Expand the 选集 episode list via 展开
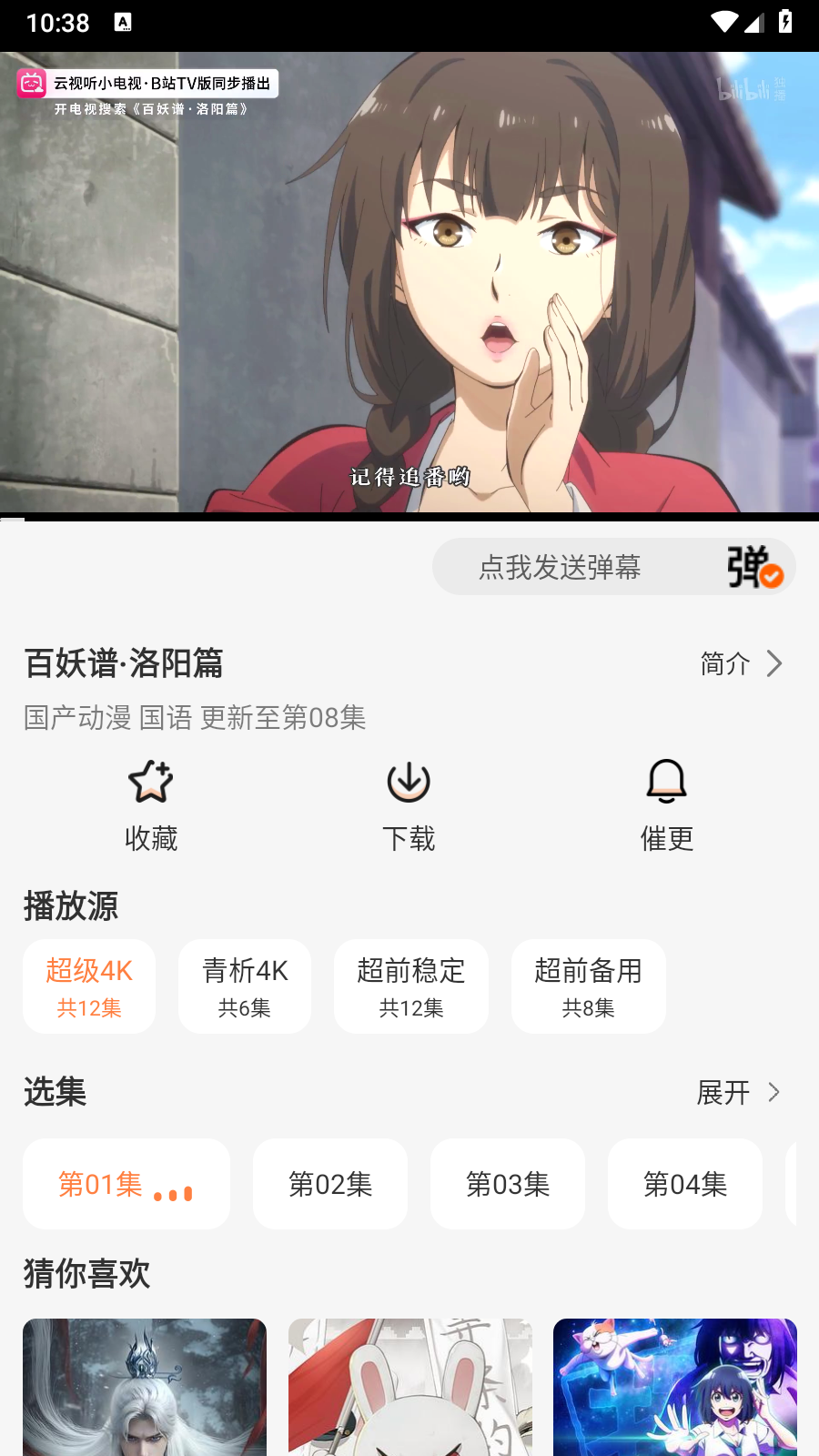819x1456 pixels. tap(740, 1093)
